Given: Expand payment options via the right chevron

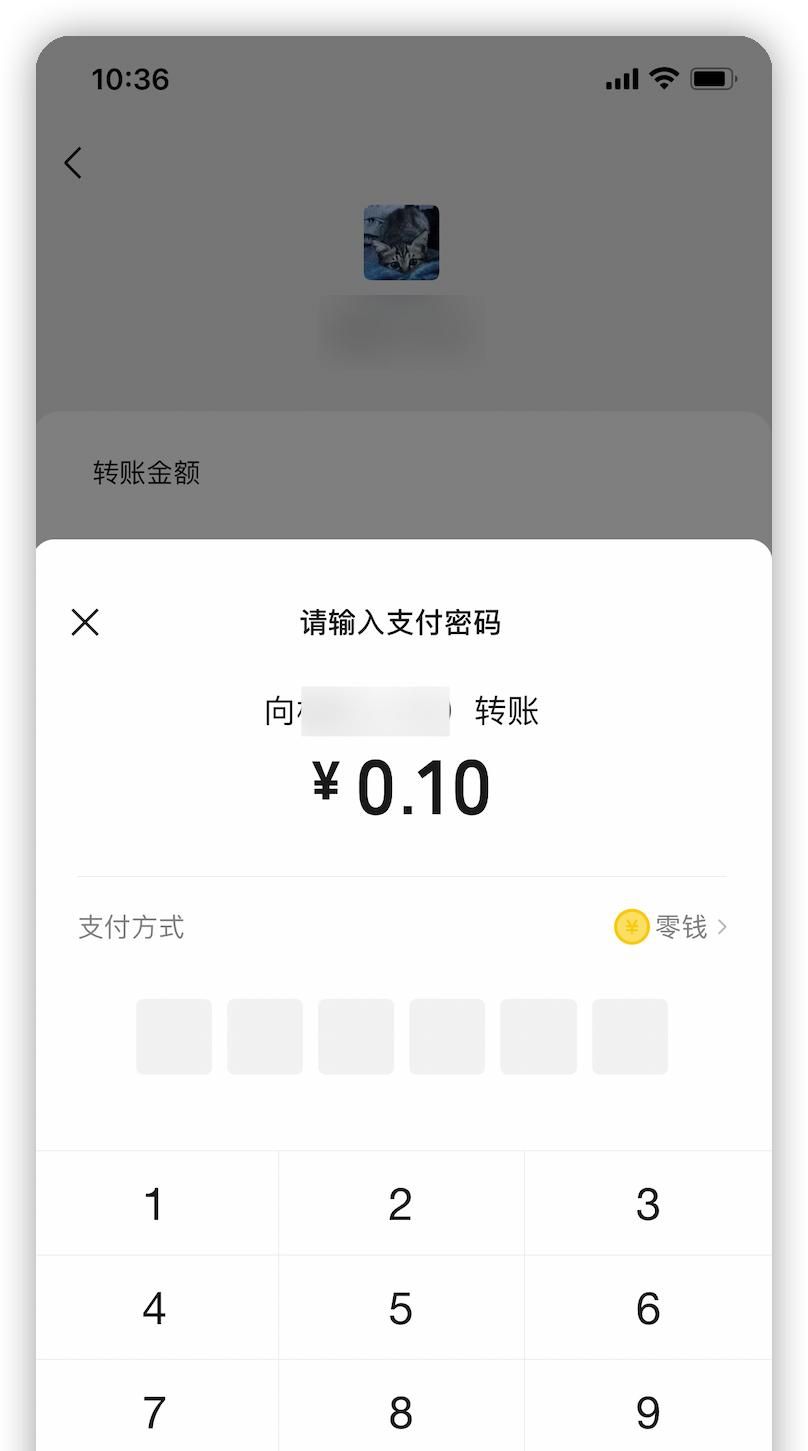Looking at the screenshot, I should pyautogui.click(x=725, y=927).
